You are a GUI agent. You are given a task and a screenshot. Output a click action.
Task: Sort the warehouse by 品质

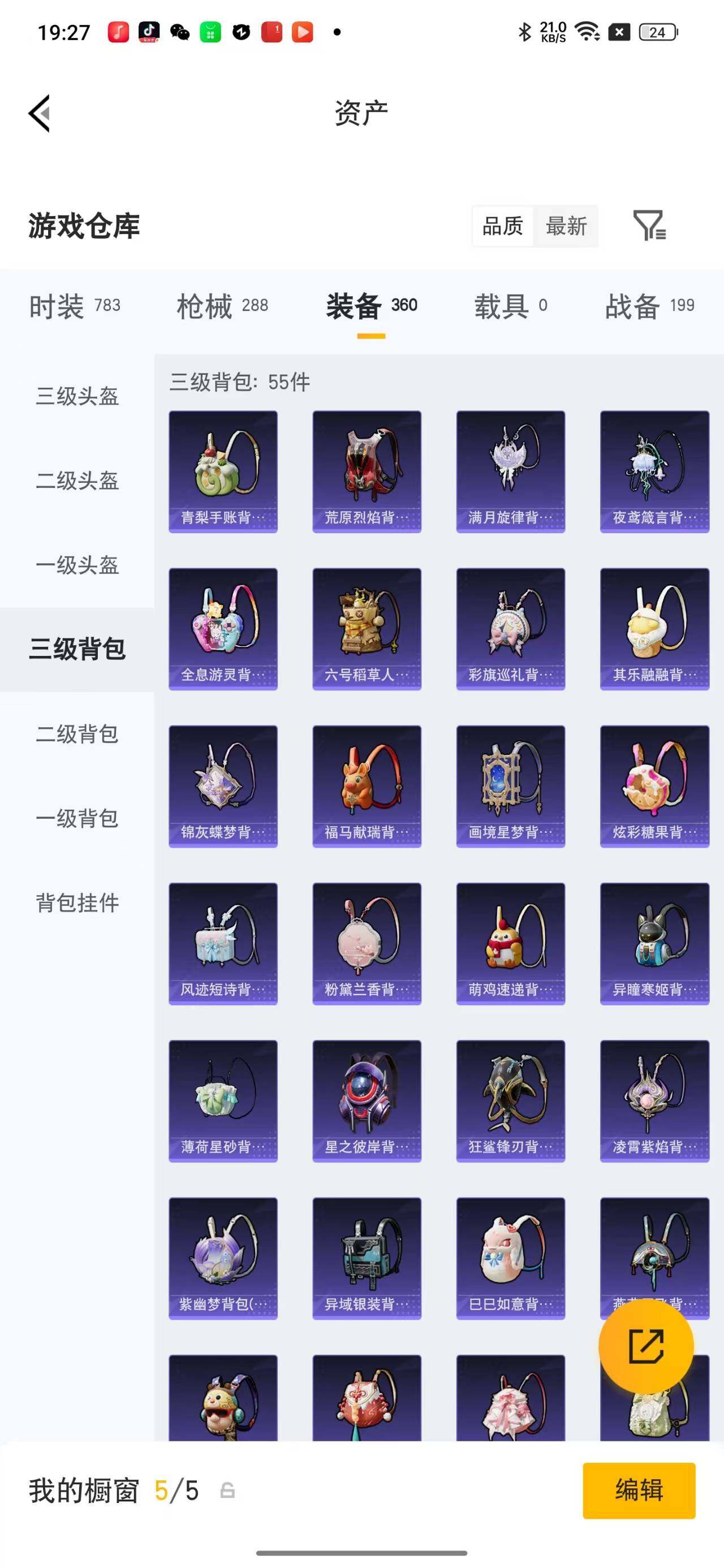[x=503, y=226]
